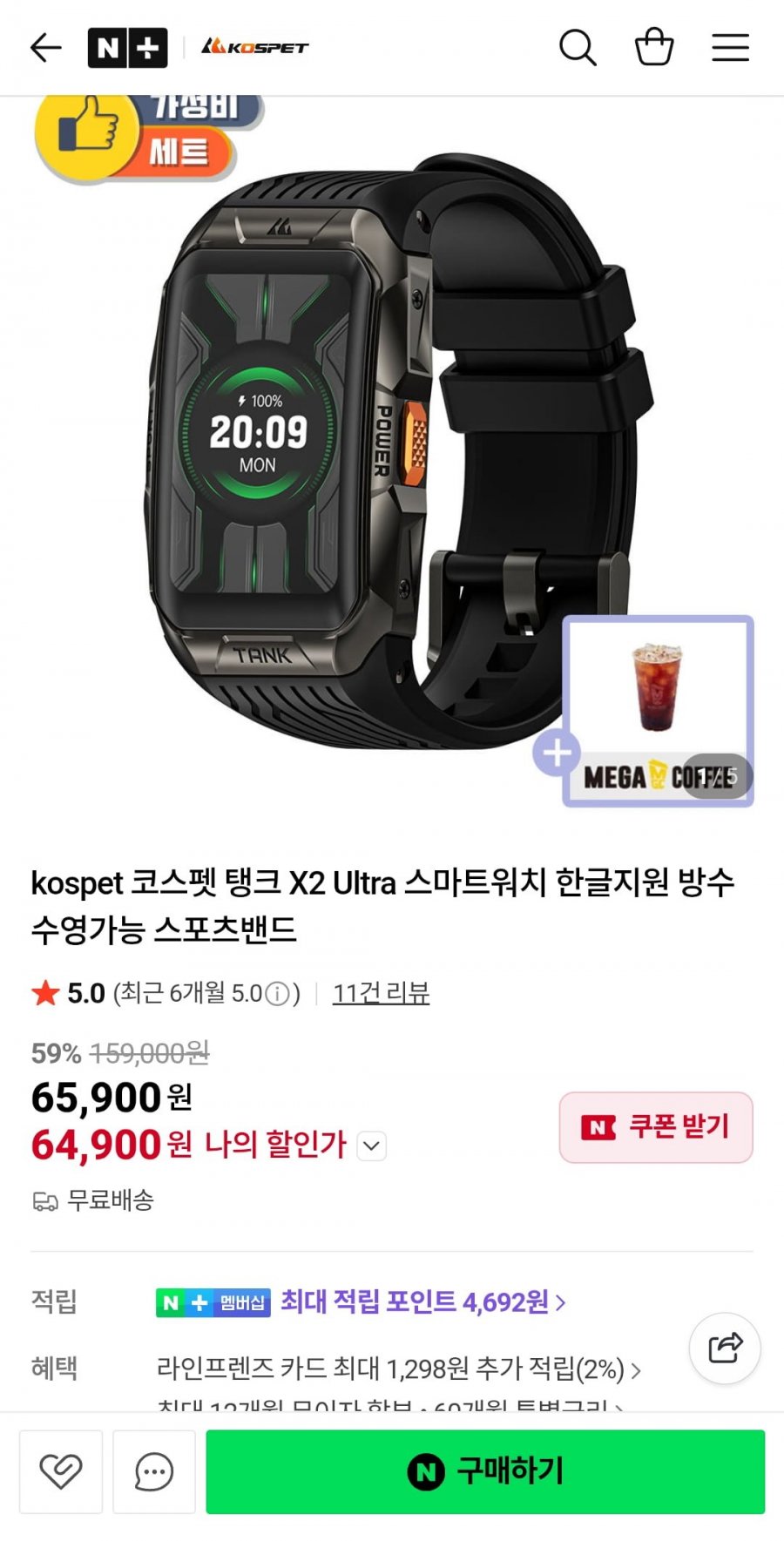Open the 11건 리뷰 reviews link
This screenshot has height=1541, width=784.
381,993
